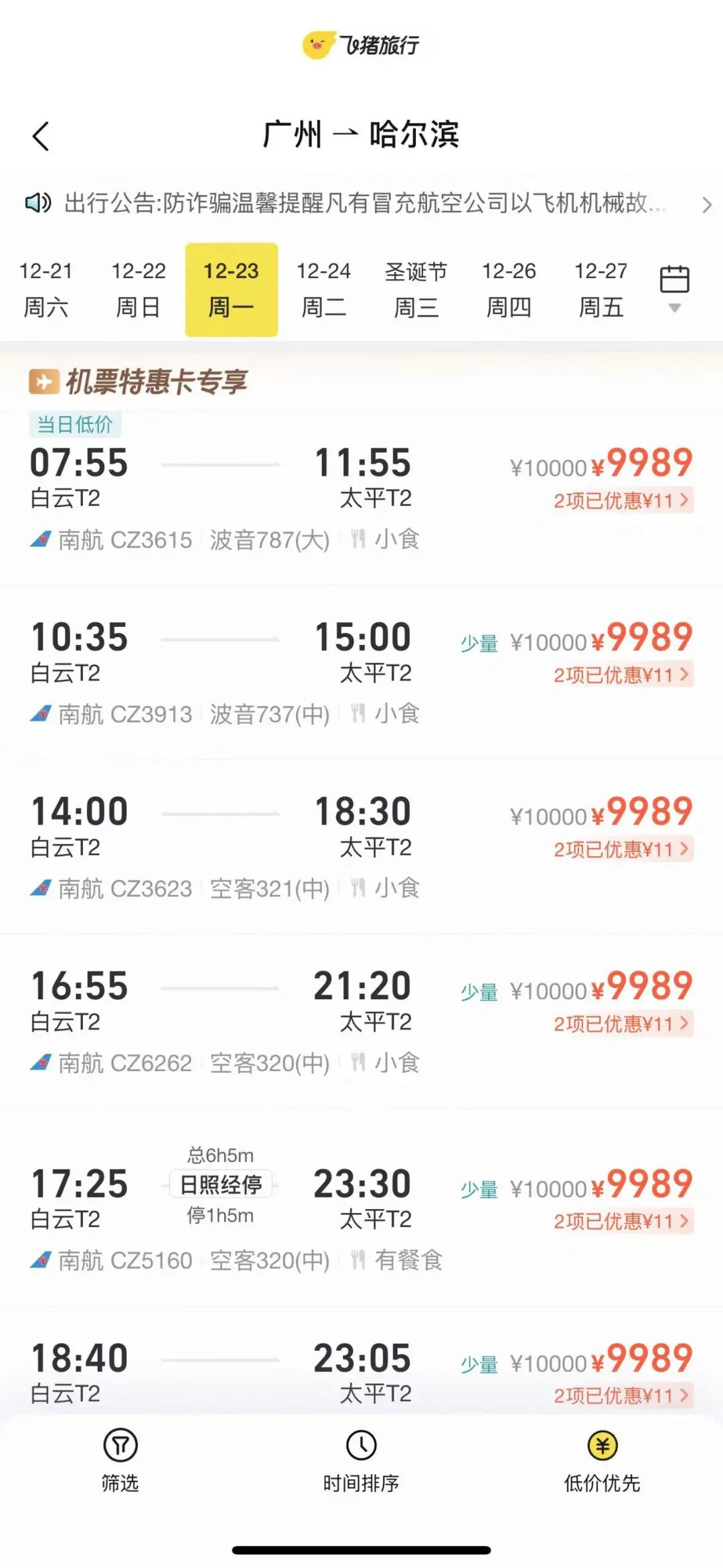The image size is (723, 1568).
Task: Go back using the left arrow
Action: click(x=41, y=136)
